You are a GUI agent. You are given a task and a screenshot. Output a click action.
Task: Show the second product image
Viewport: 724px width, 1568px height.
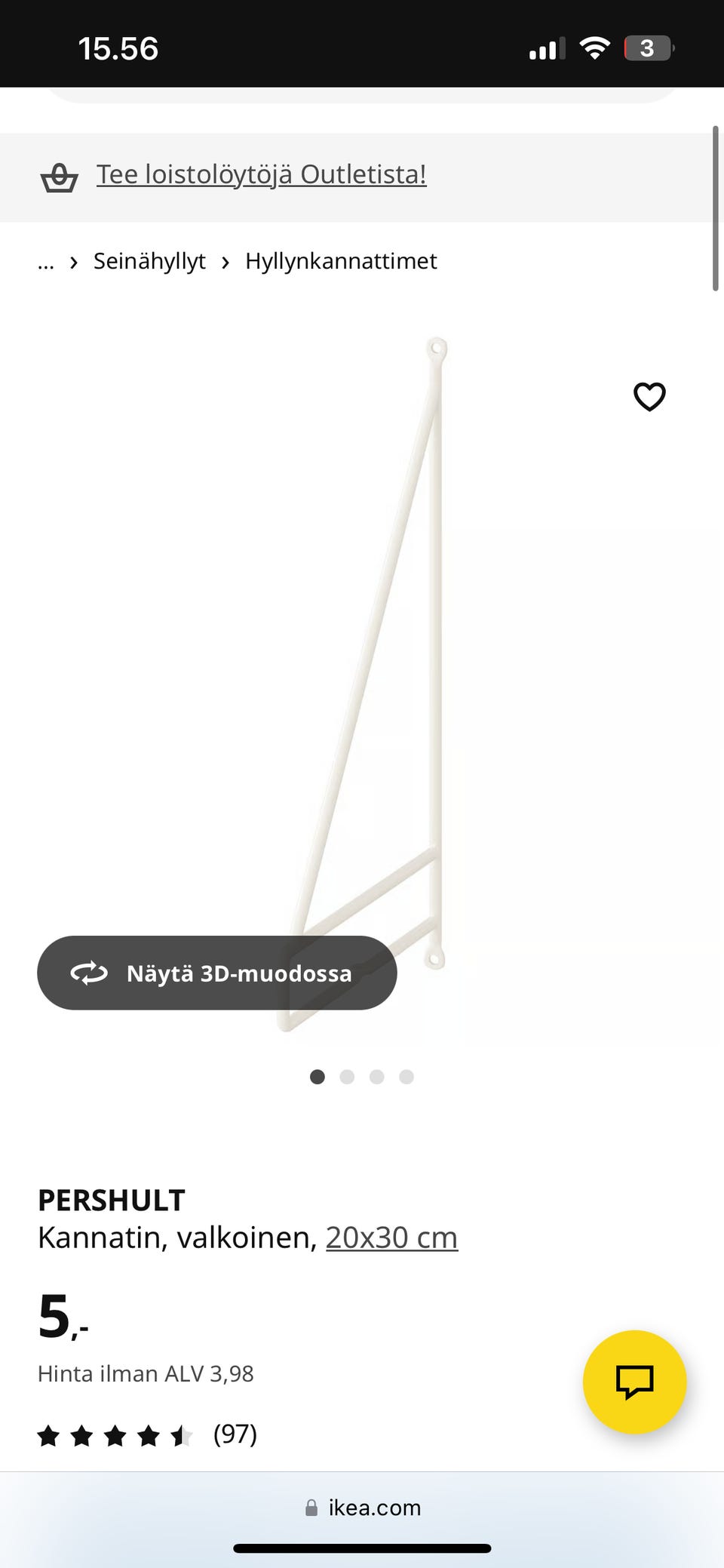(347, 1077)
